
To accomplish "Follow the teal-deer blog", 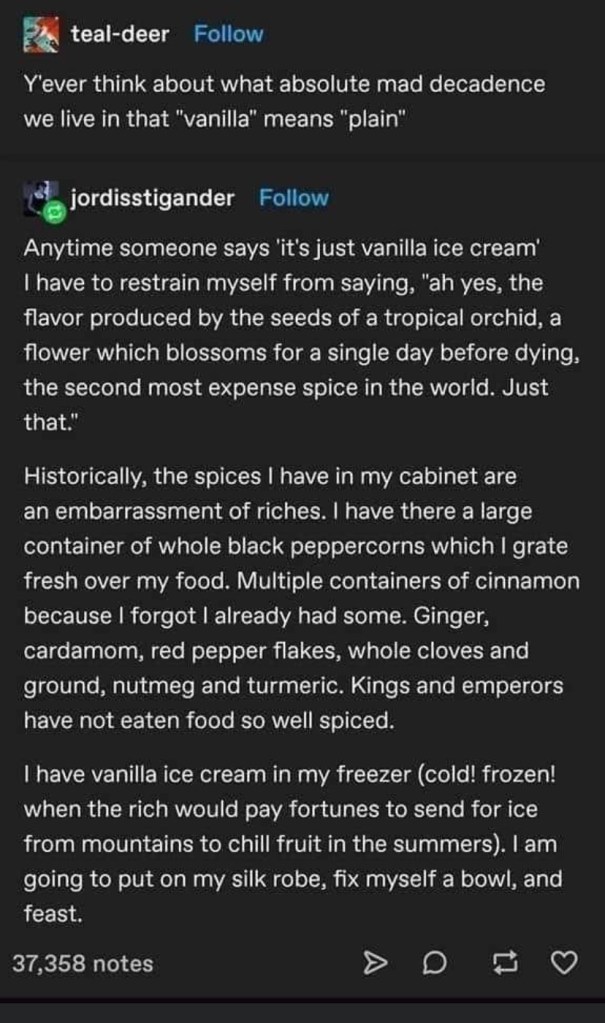I will coord(228,34).
